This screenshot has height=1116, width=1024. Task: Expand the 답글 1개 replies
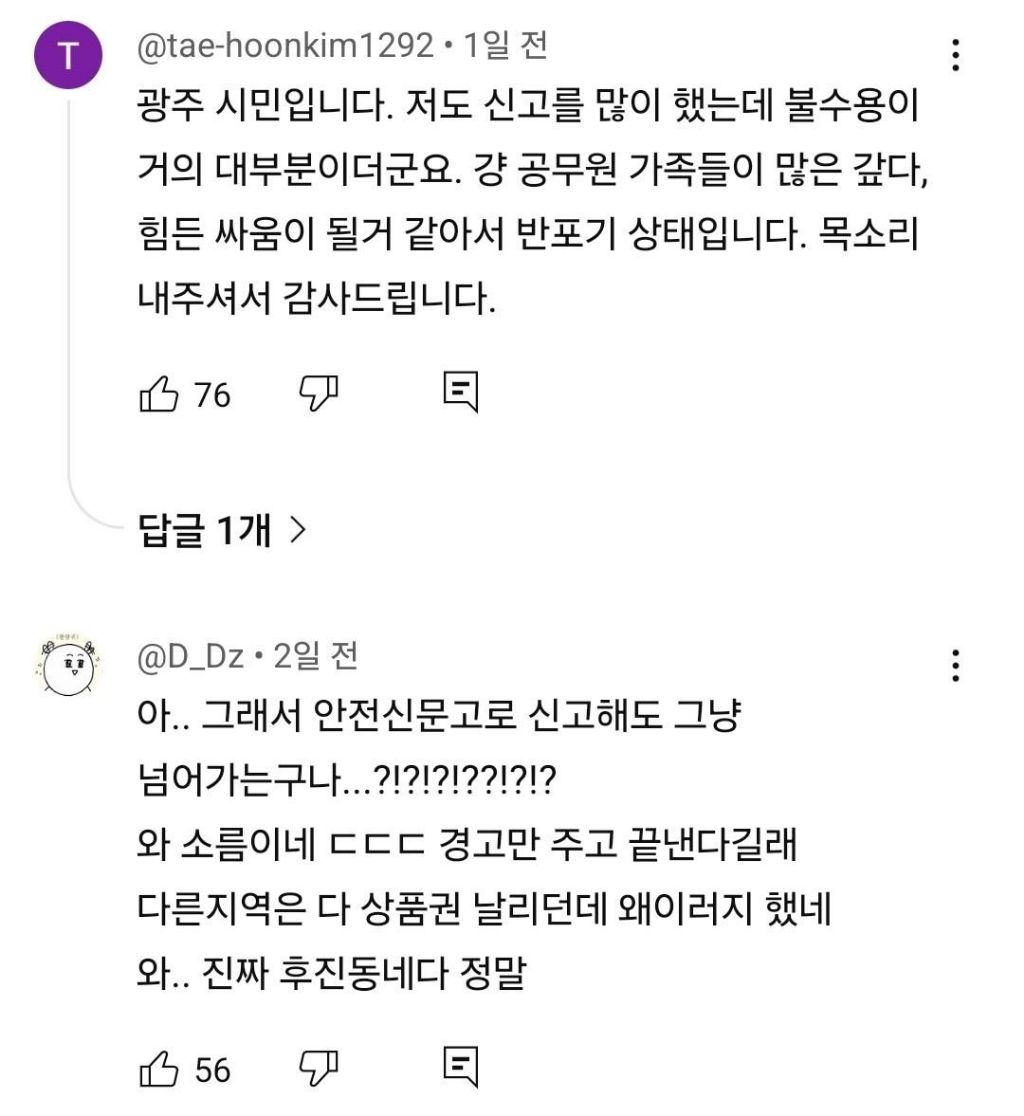[x=222, y=530]
